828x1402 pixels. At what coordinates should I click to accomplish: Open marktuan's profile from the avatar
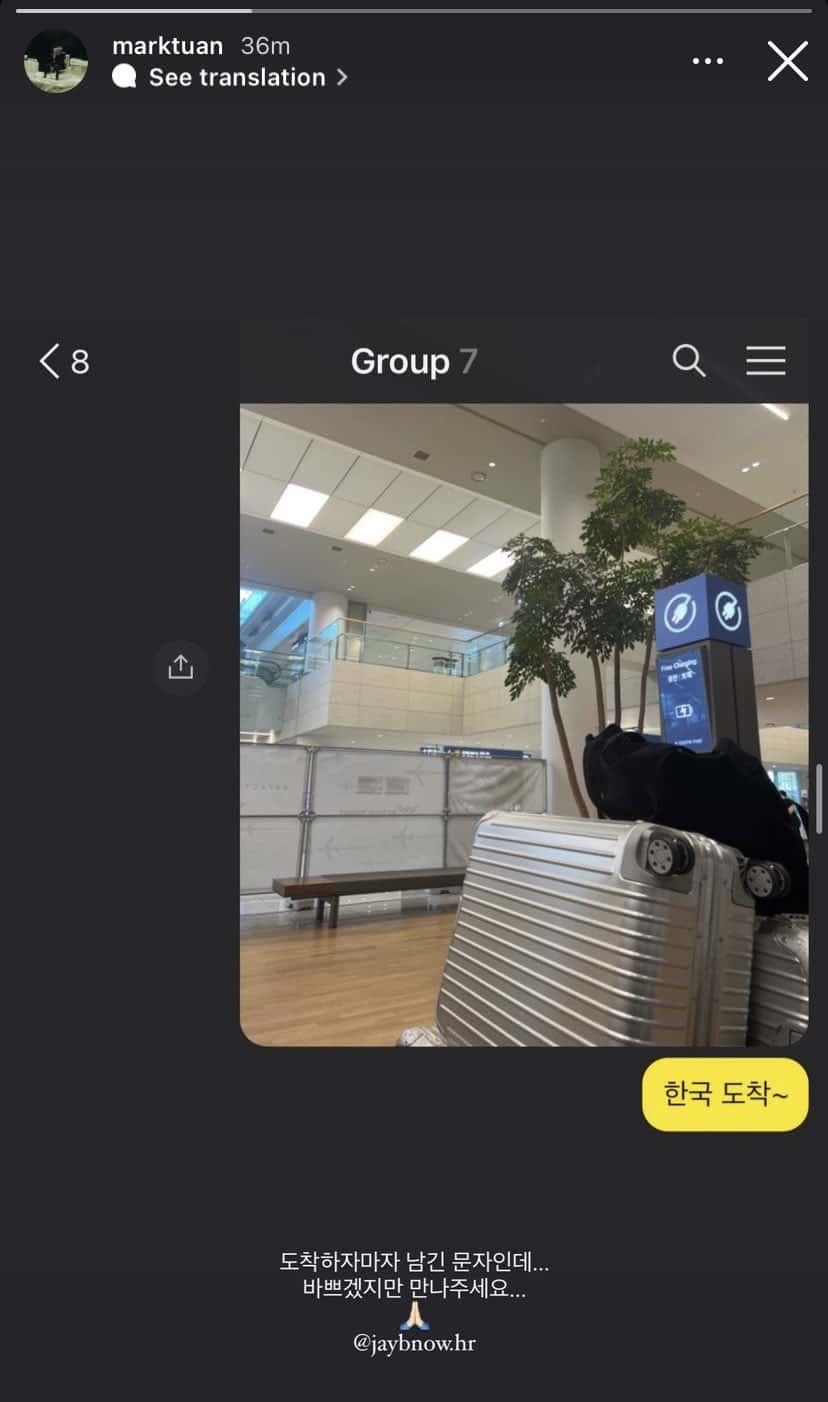coord(55,61)
